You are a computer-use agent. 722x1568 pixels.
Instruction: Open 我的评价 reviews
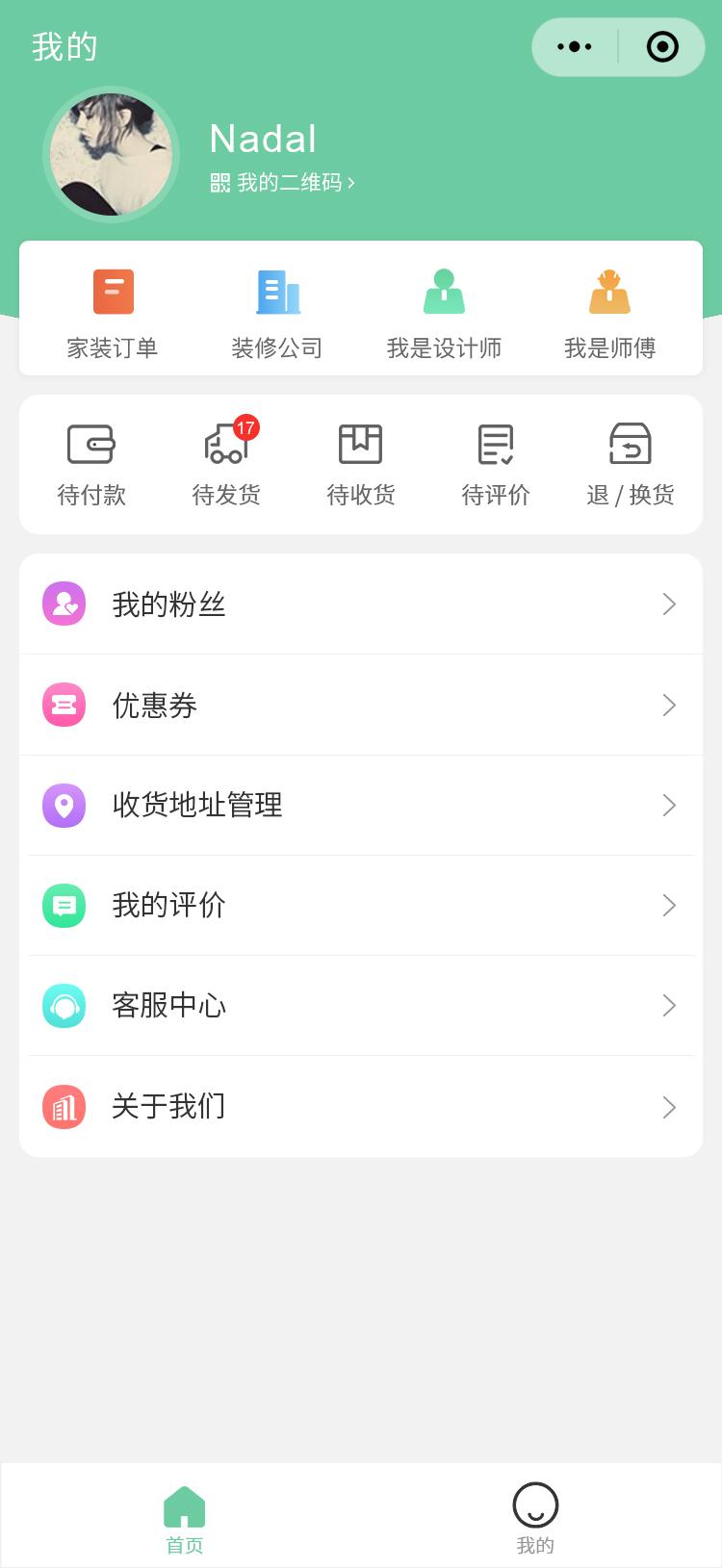361,906
